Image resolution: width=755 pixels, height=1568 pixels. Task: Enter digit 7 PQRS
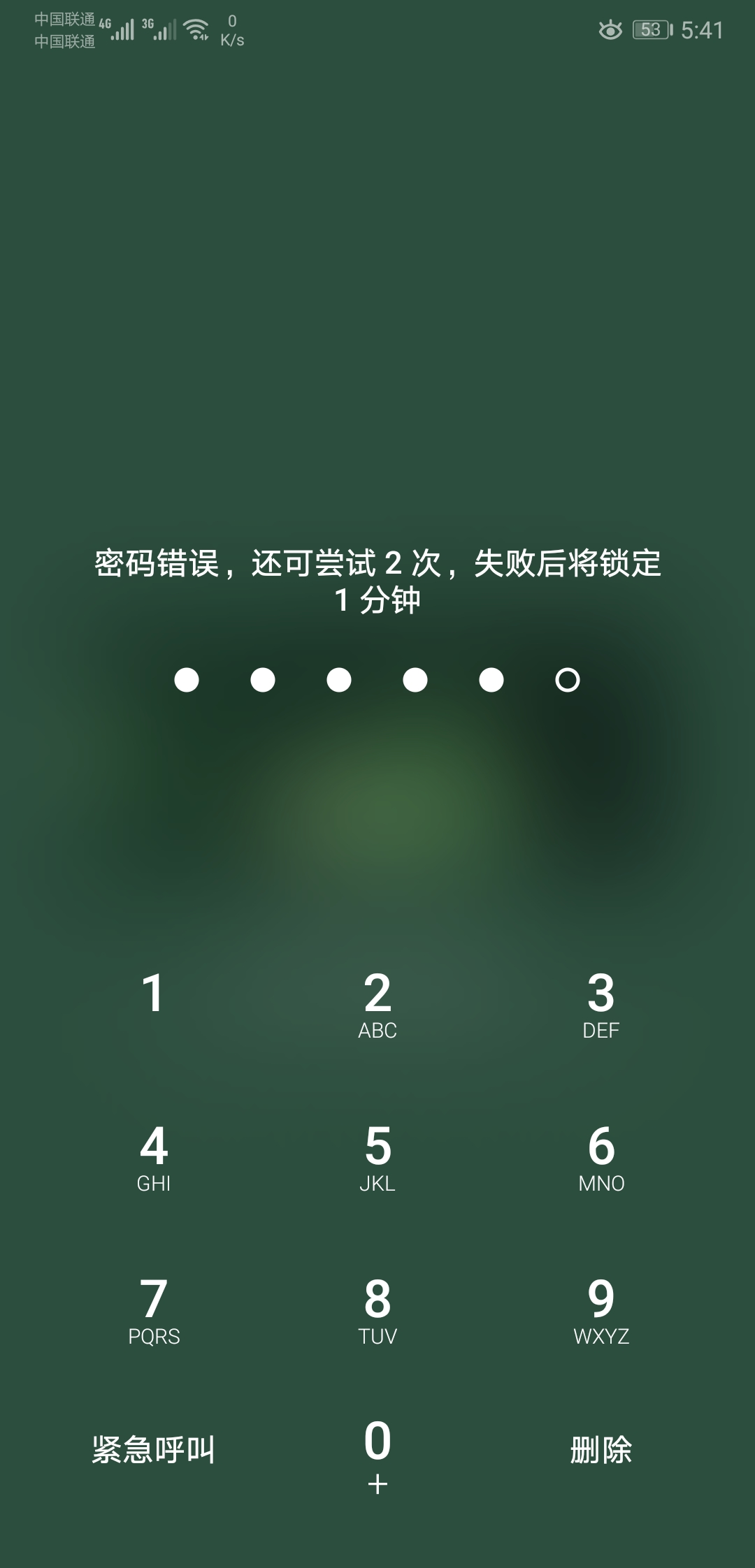pyautogui.click(x=153, y=1309)
